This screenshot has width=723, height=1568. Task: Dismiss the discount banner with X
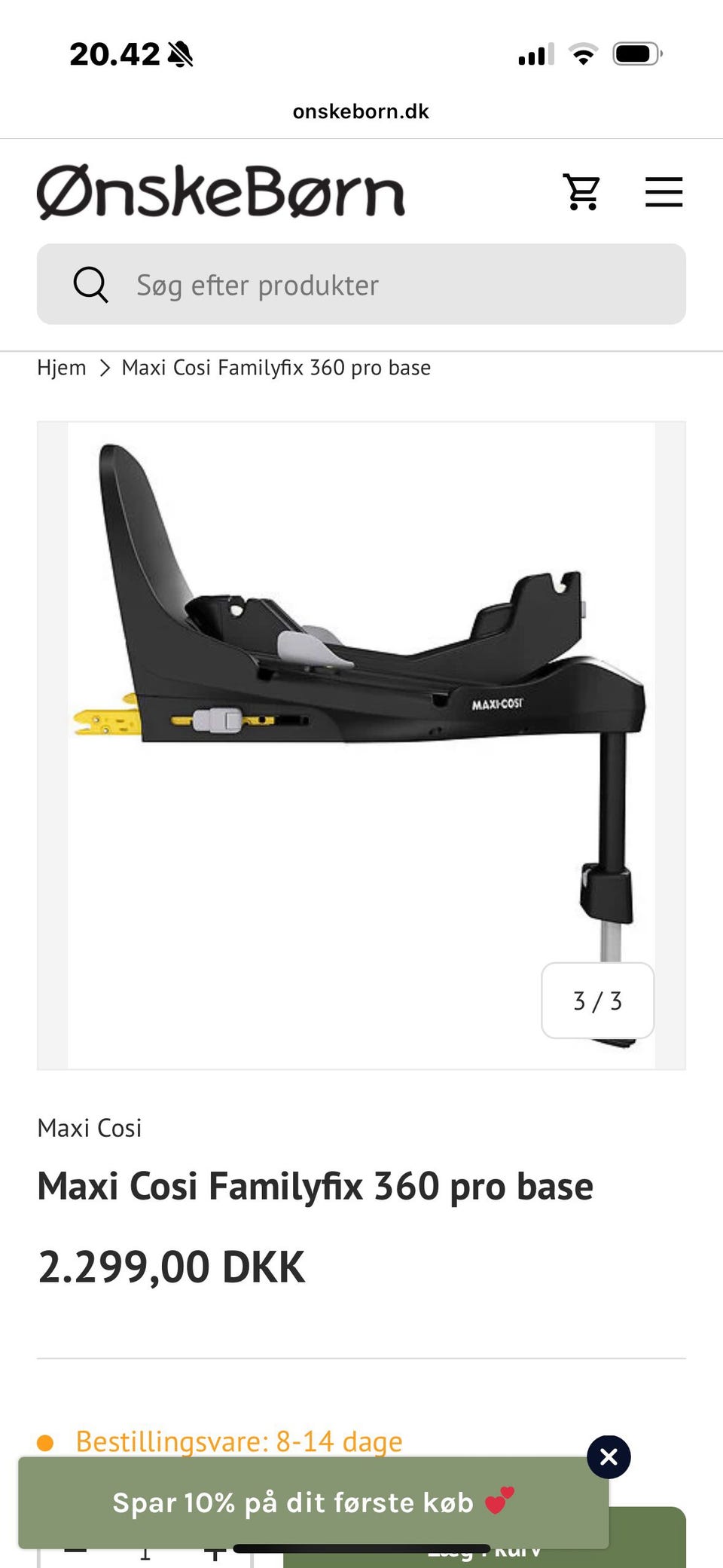(609, 1456)
